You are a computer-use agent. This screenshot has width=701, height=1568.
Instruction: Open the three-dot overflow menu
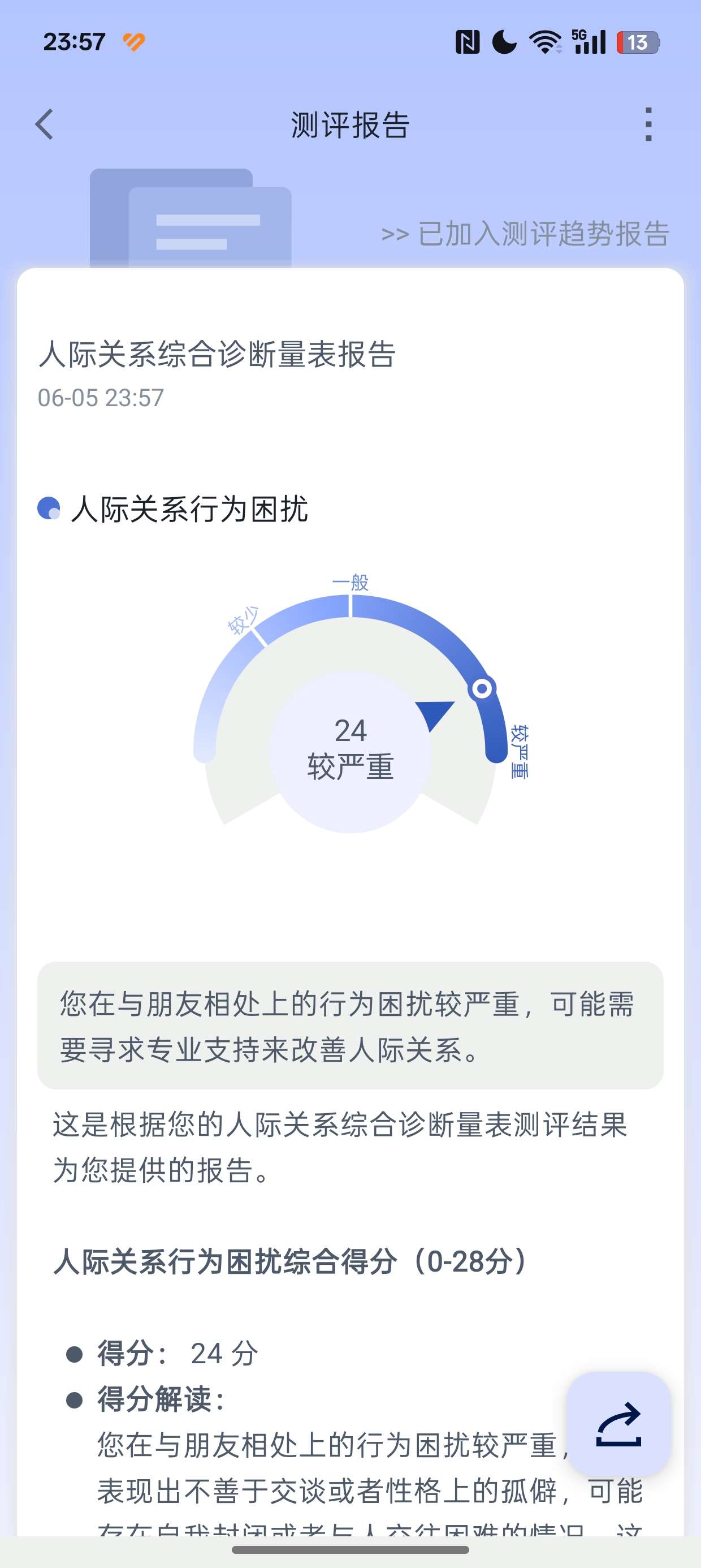[648, 125]
